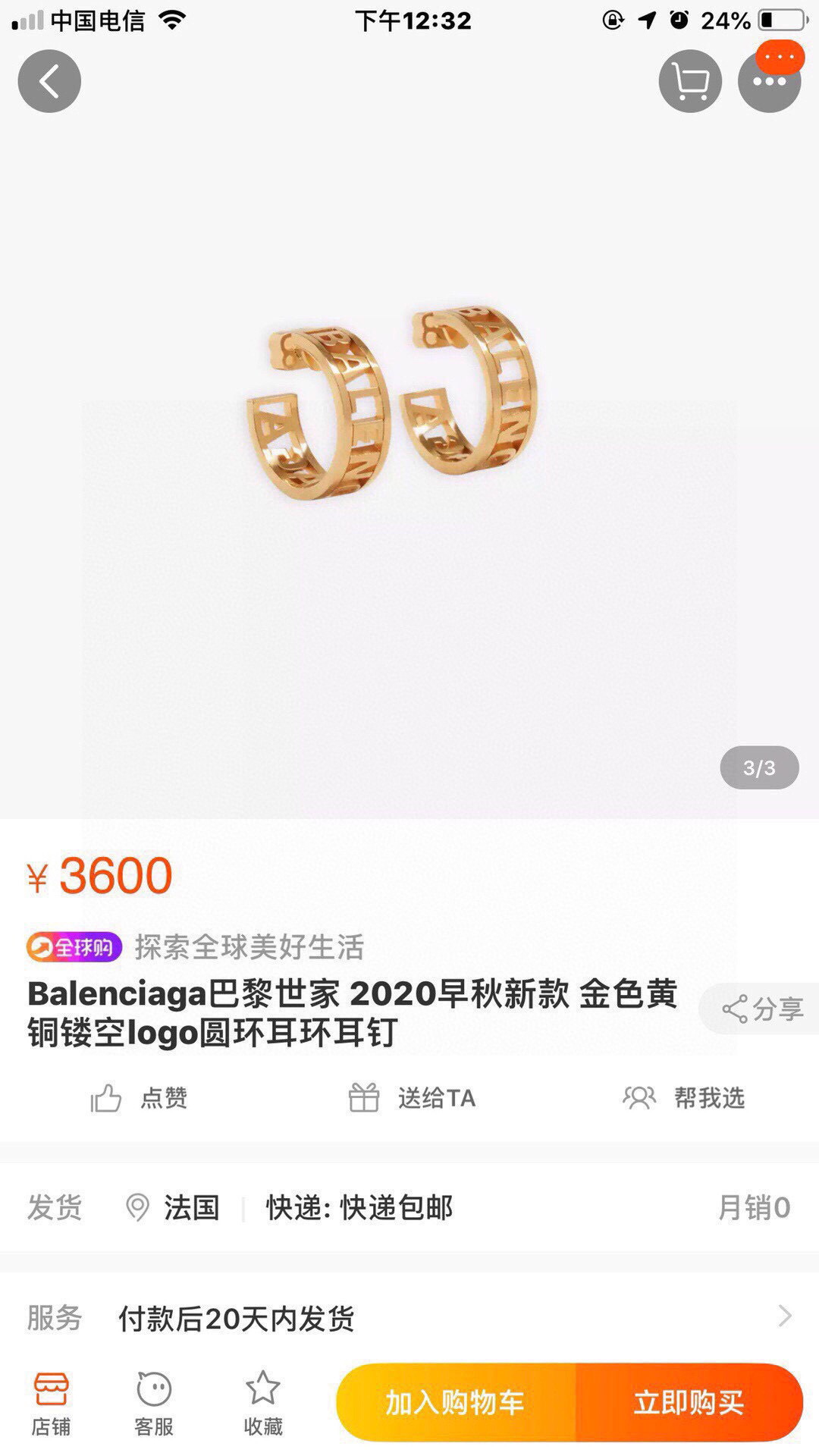Add item to favorites with 收藏
This screenshot has width=819, height=1456.
point(262,1404)
